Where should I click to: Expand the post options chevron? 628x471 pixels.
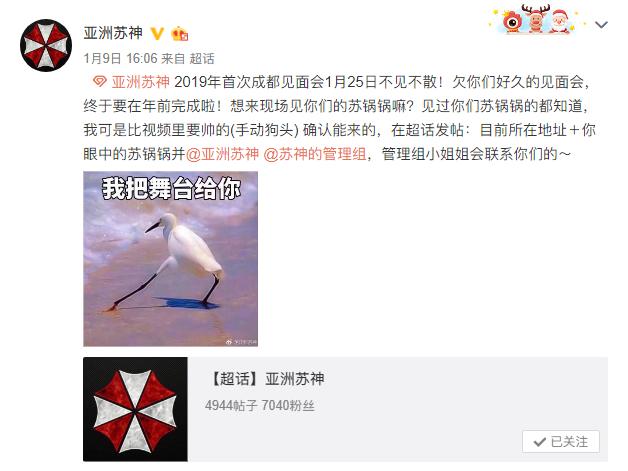tap(599, 23)
